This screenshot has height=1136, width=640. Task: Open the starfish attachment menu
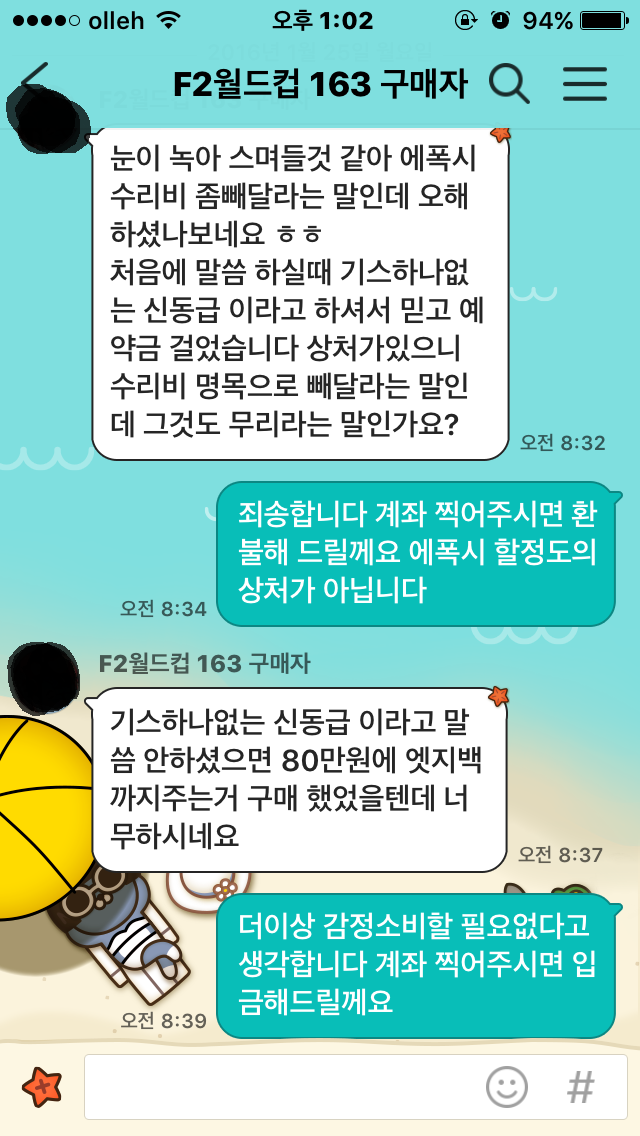(42, 1087)
